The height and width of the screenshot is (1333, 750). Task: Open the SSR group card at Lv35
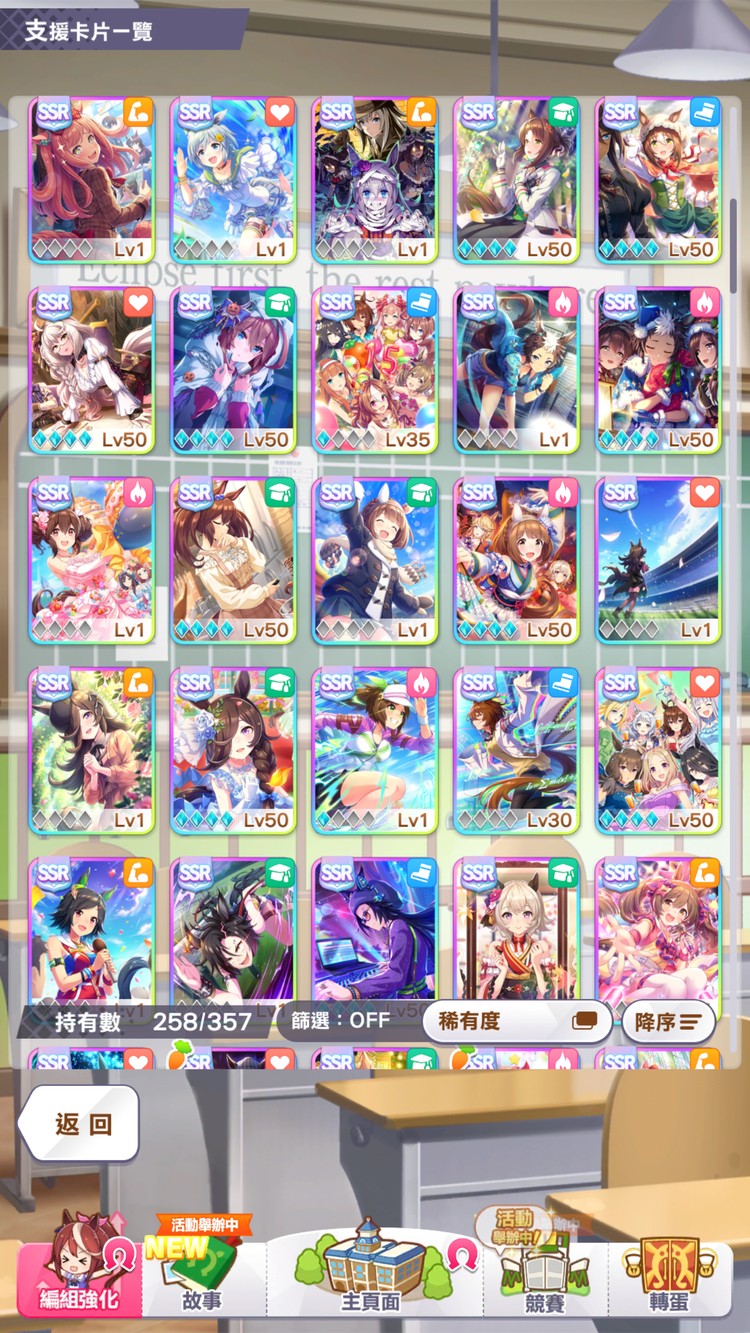tap(374, 369)
